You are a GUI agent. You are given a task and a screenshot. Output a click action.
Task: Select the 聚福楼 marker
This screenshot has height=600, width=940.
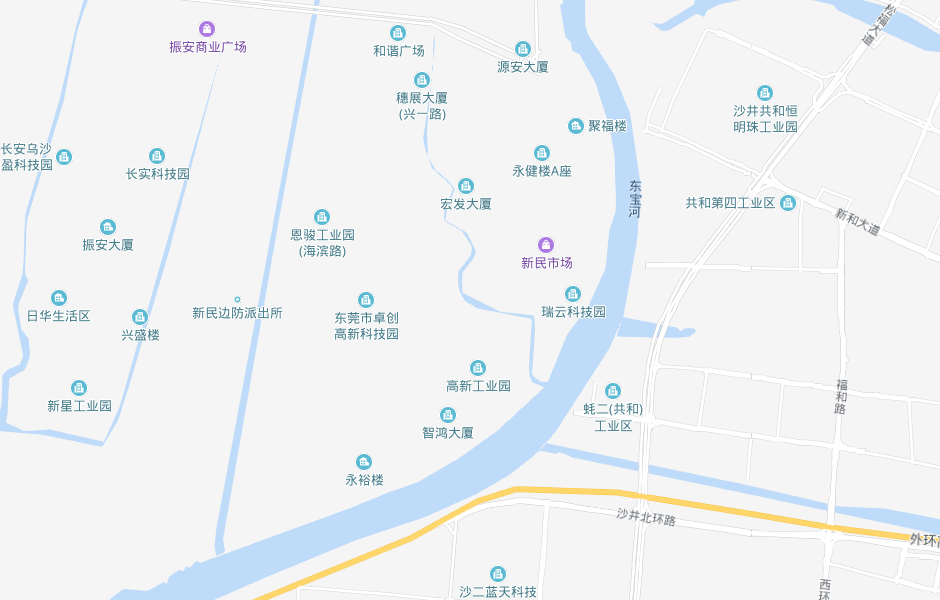click(576, 126)
